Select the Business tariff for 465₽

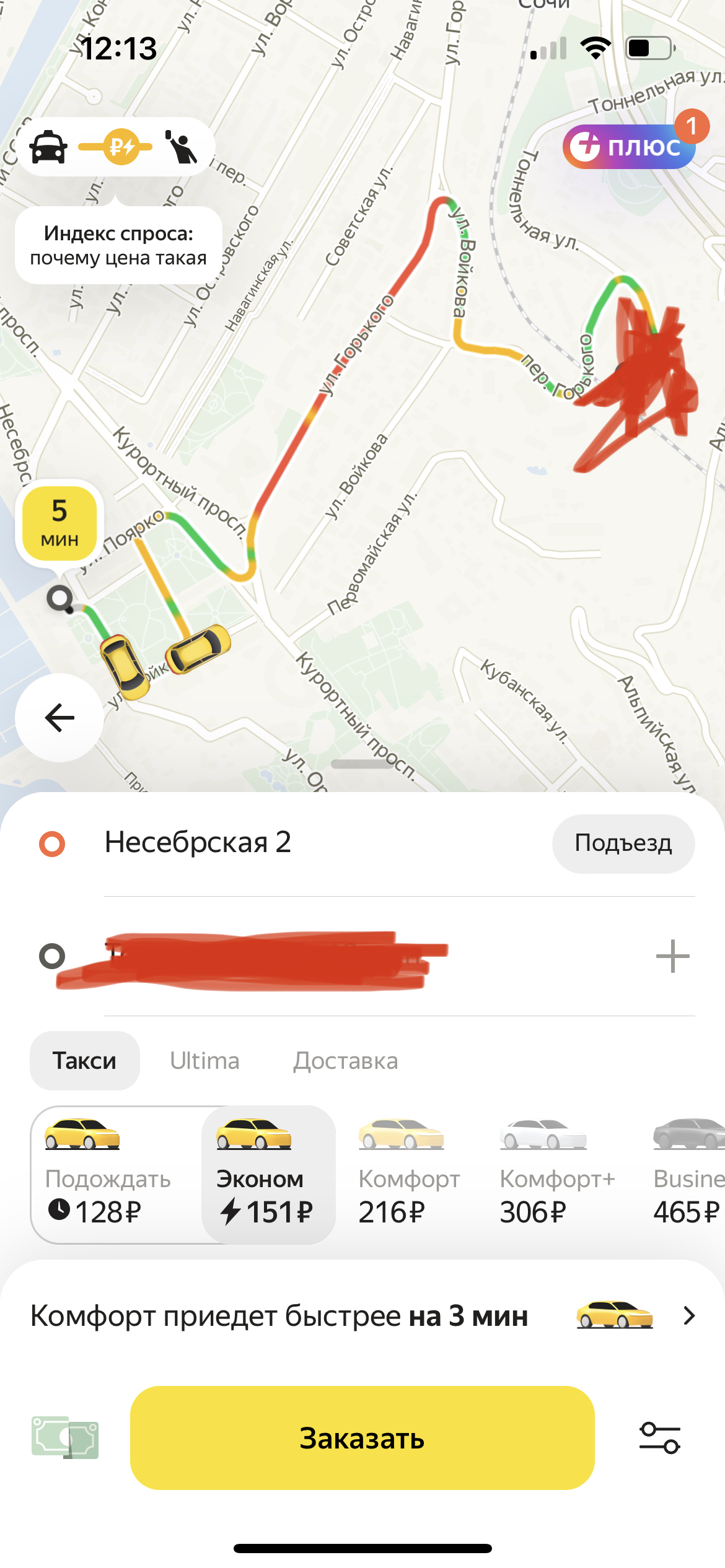tap(688, 1175)
